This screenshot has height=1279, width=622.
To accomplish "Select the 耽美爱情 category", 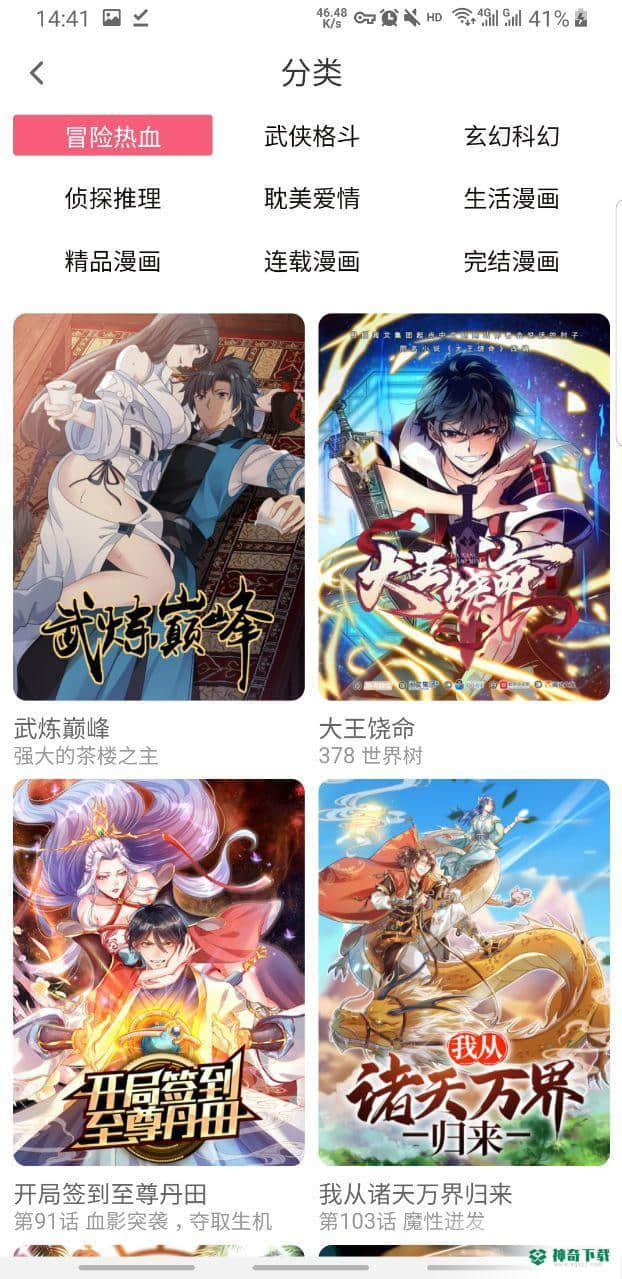I will pos(311,198).
